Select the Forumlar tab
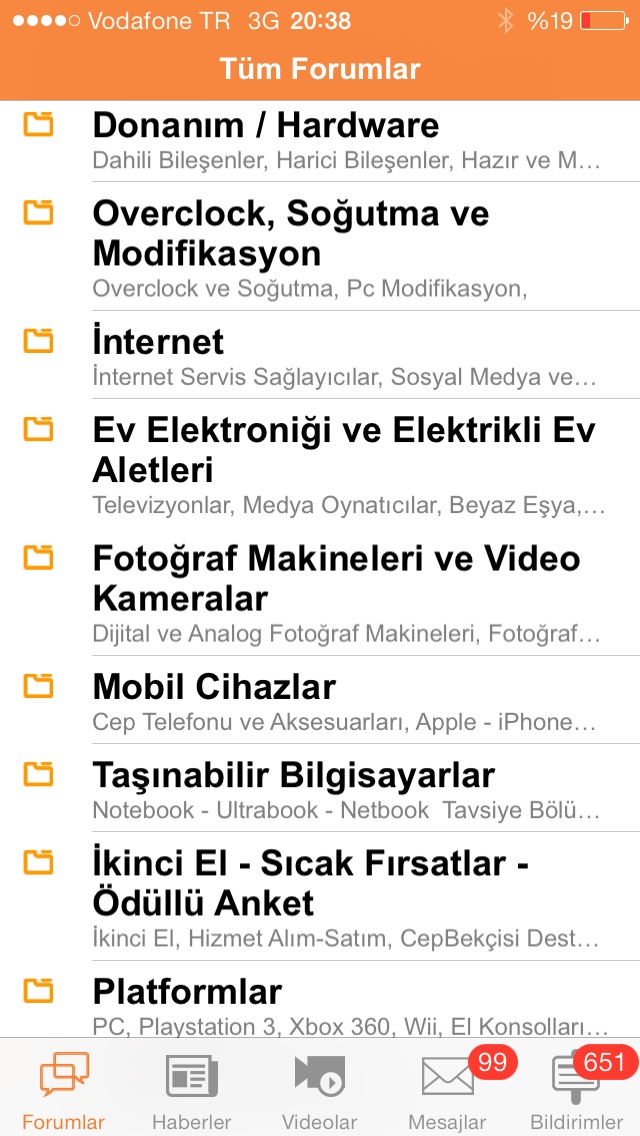 pyautogui.click(x=64, y=1089)
